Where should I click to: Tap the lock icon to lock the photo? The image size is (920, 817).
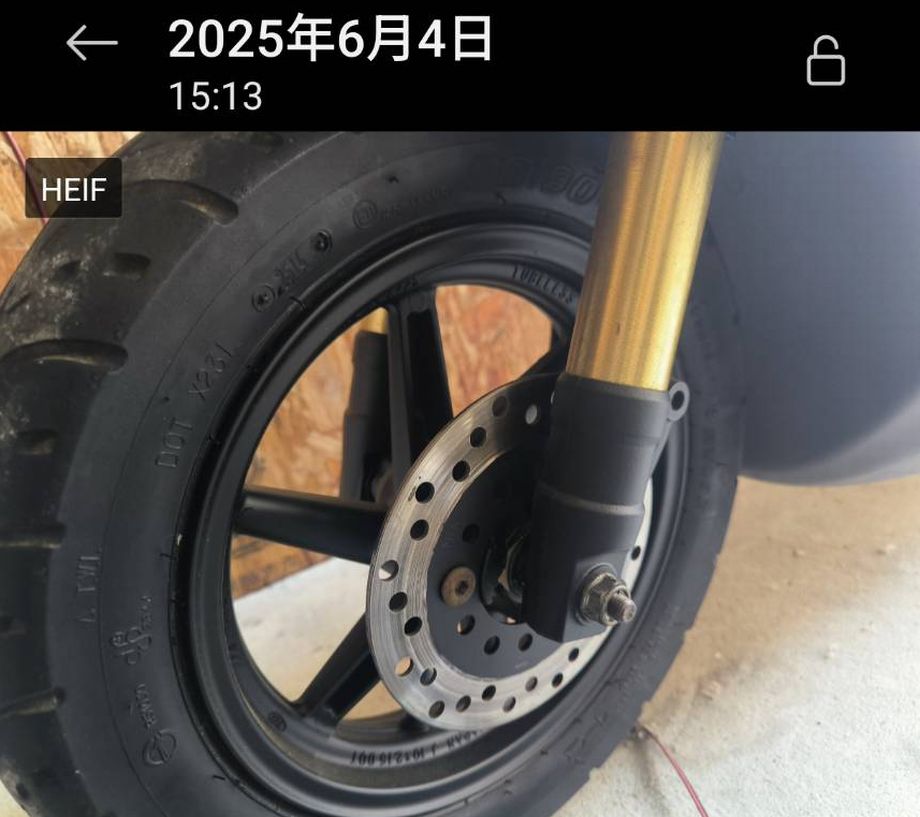coord(825,62)
